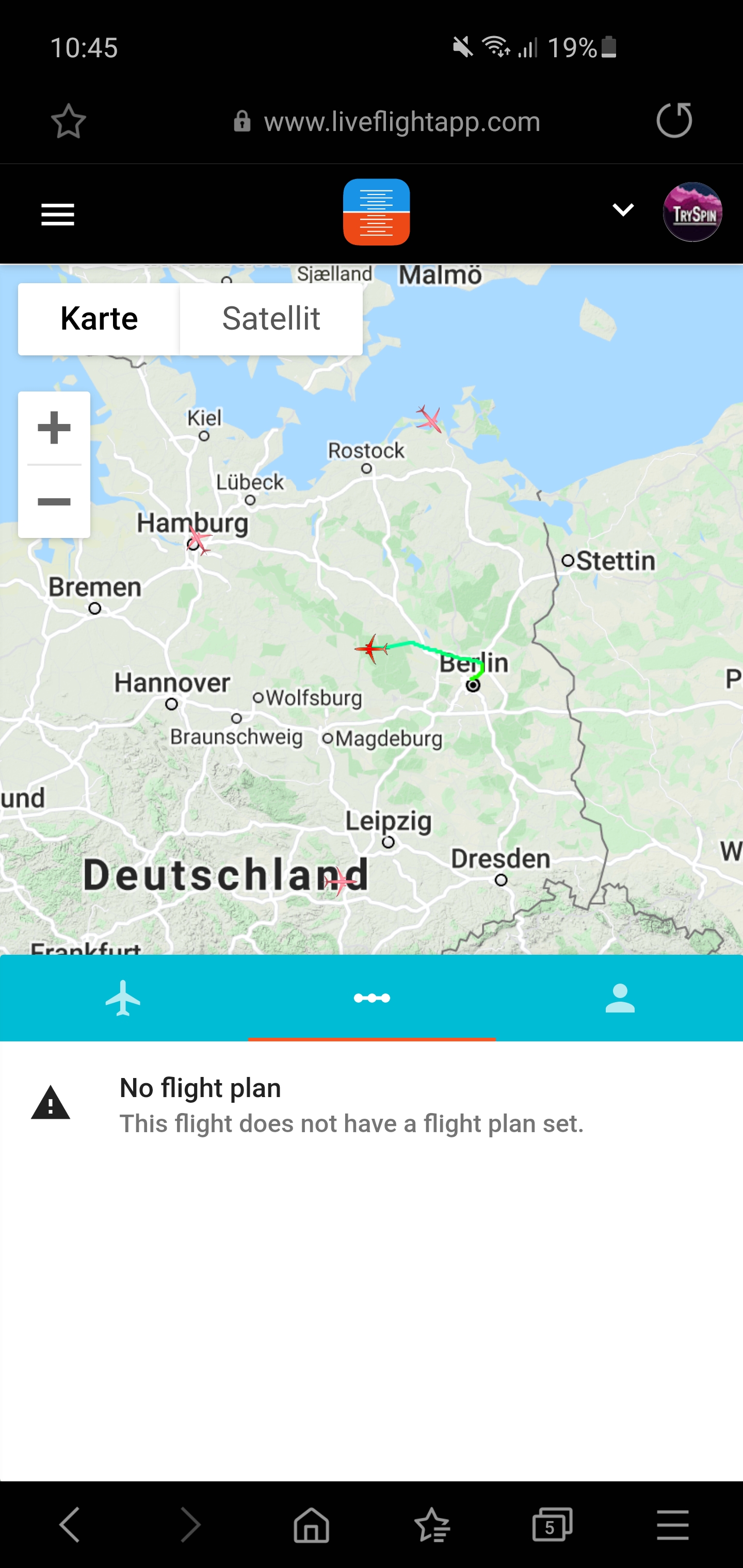Viewport: 743px width, 1568px height.
Task: Select the plane near Hamburg
Action: (197, 540)
